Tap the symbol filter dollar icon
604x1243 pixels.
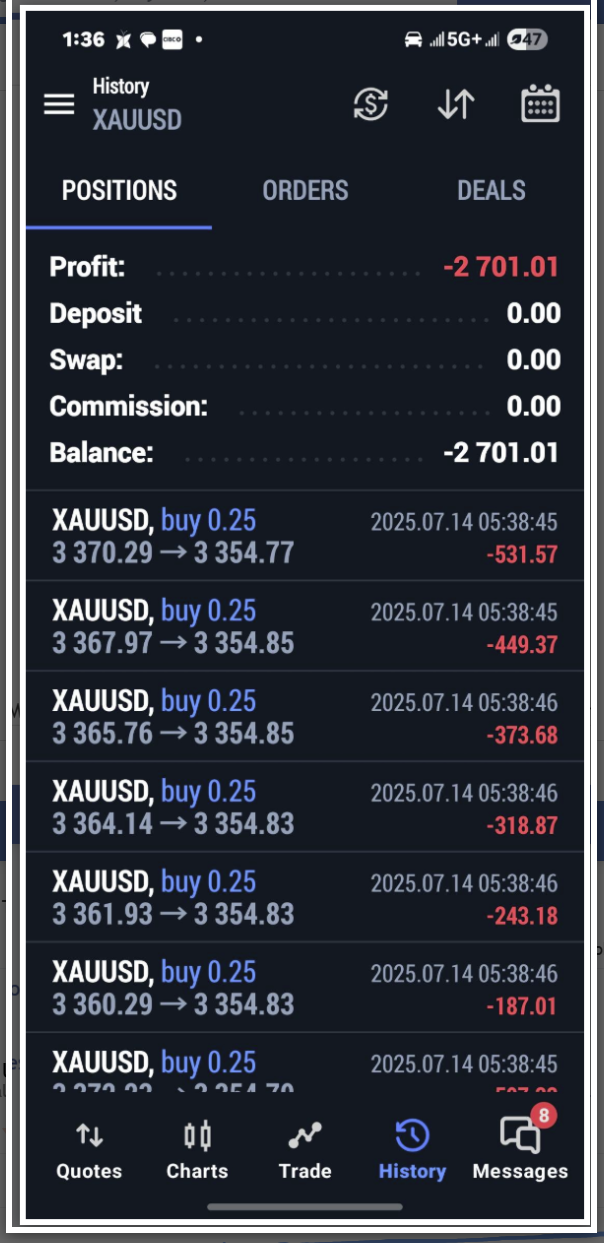[x=371, y=104]
